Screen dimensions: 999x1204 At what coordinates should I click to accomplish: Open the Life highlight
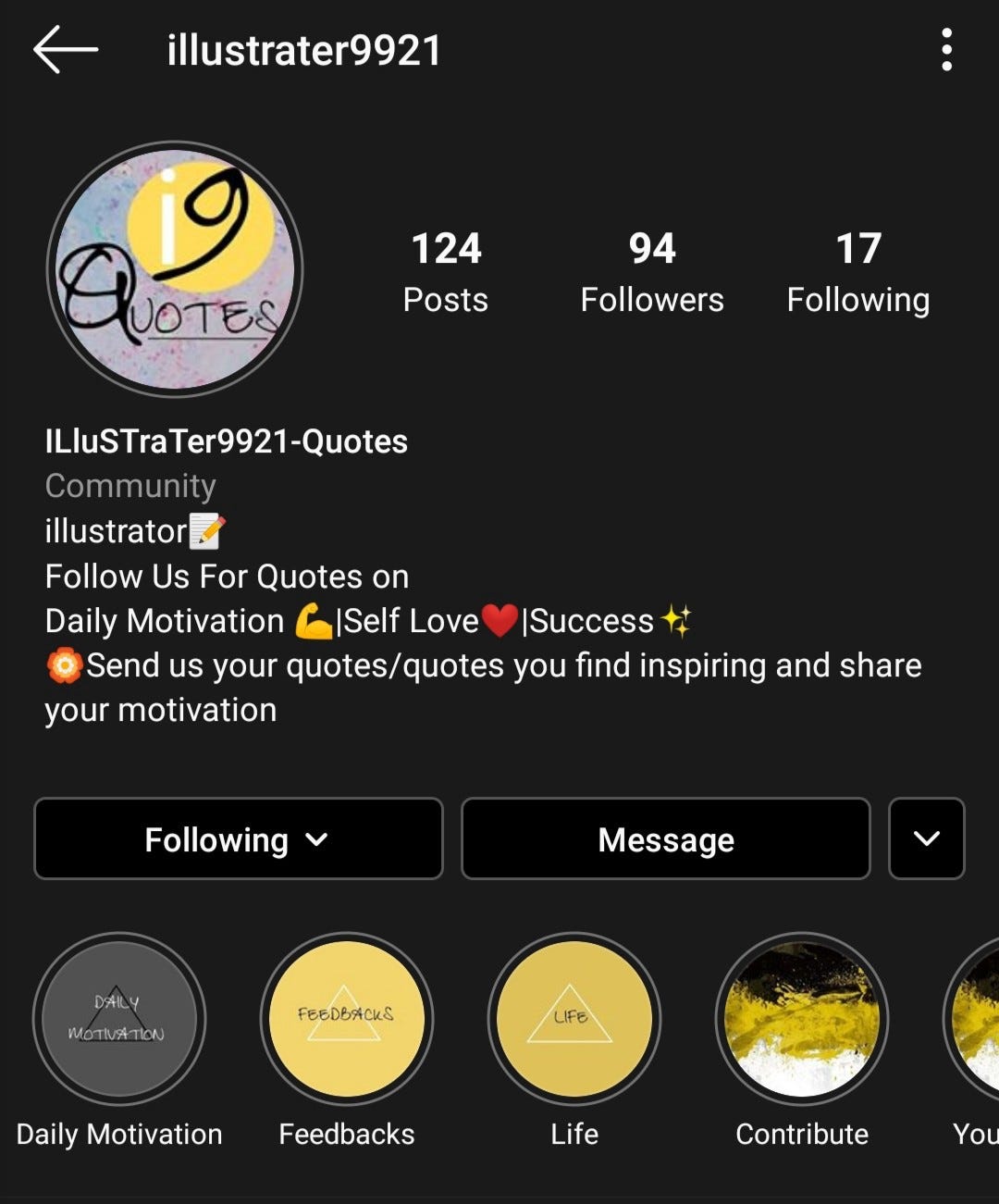coord(574,1018)
